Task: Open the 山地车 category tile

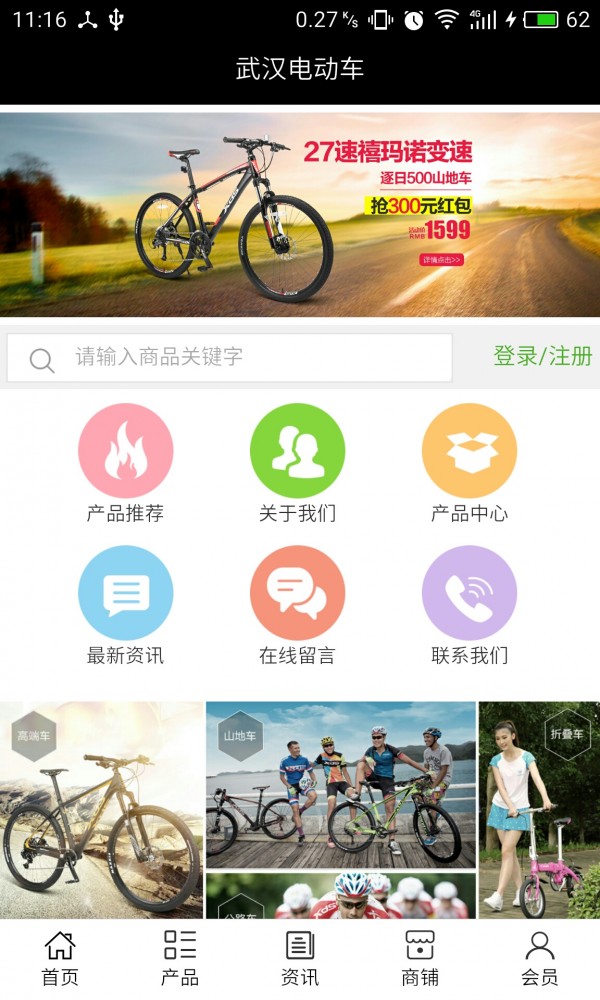Action: pyautogui.click(x=340, y=785)
